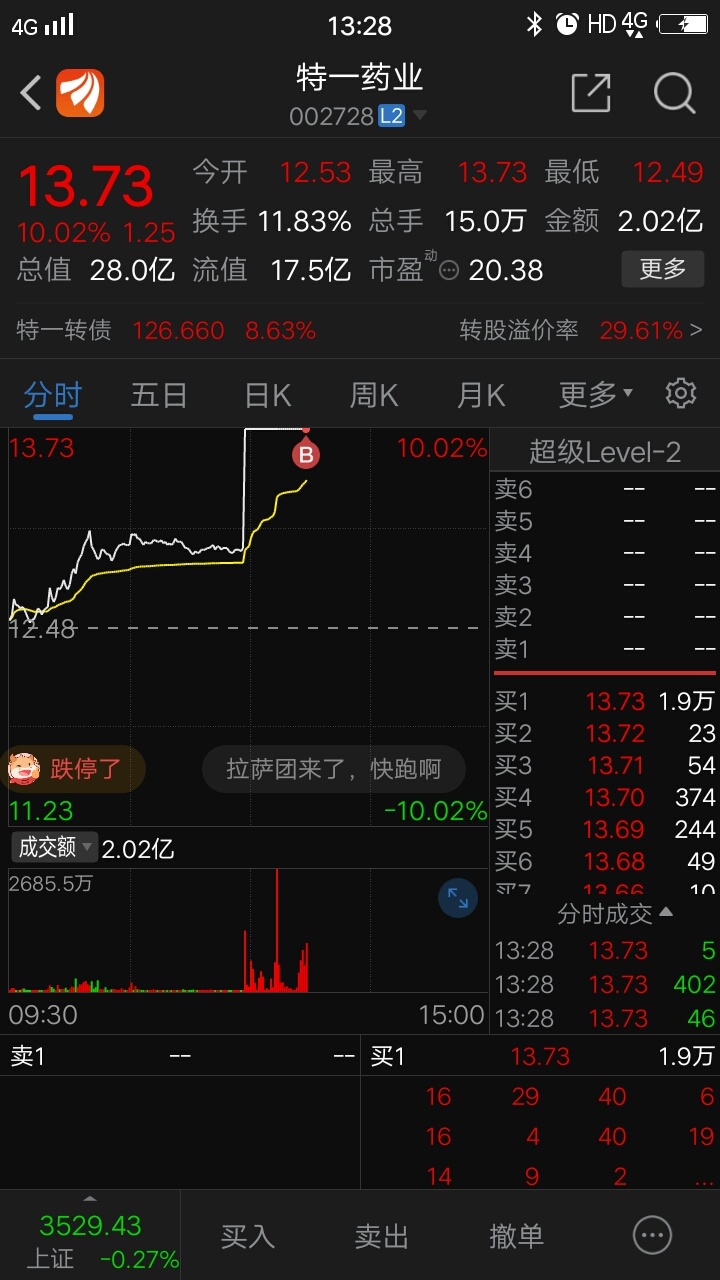Open the 上证 index ticker
This screenshot has width=720, height=1280.
point(90,1240)
